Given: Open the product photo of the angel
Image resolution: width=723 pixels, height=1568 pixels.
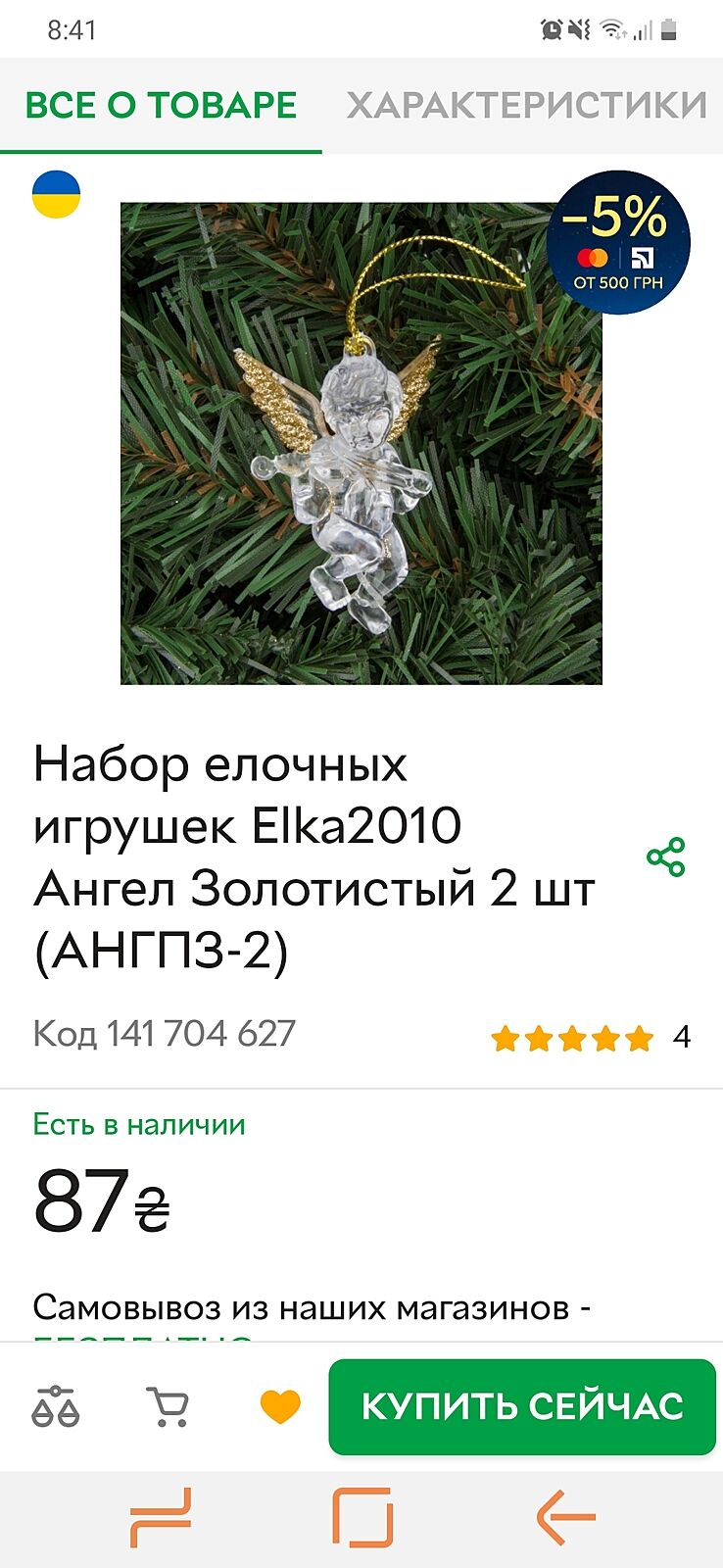Looking at the screenshot, I should [361, 443].
